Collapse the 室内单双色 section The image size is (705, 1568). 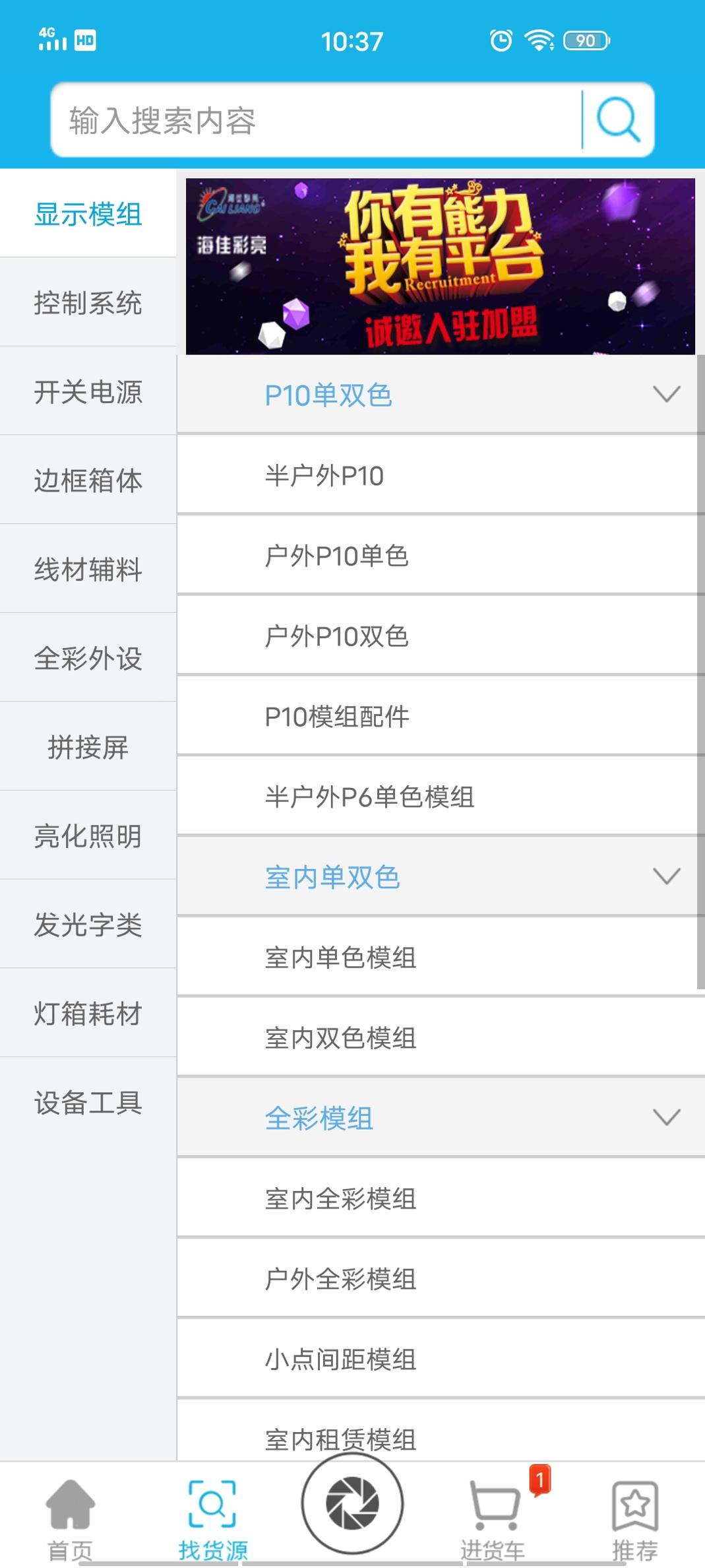click(x=665, y=876)
